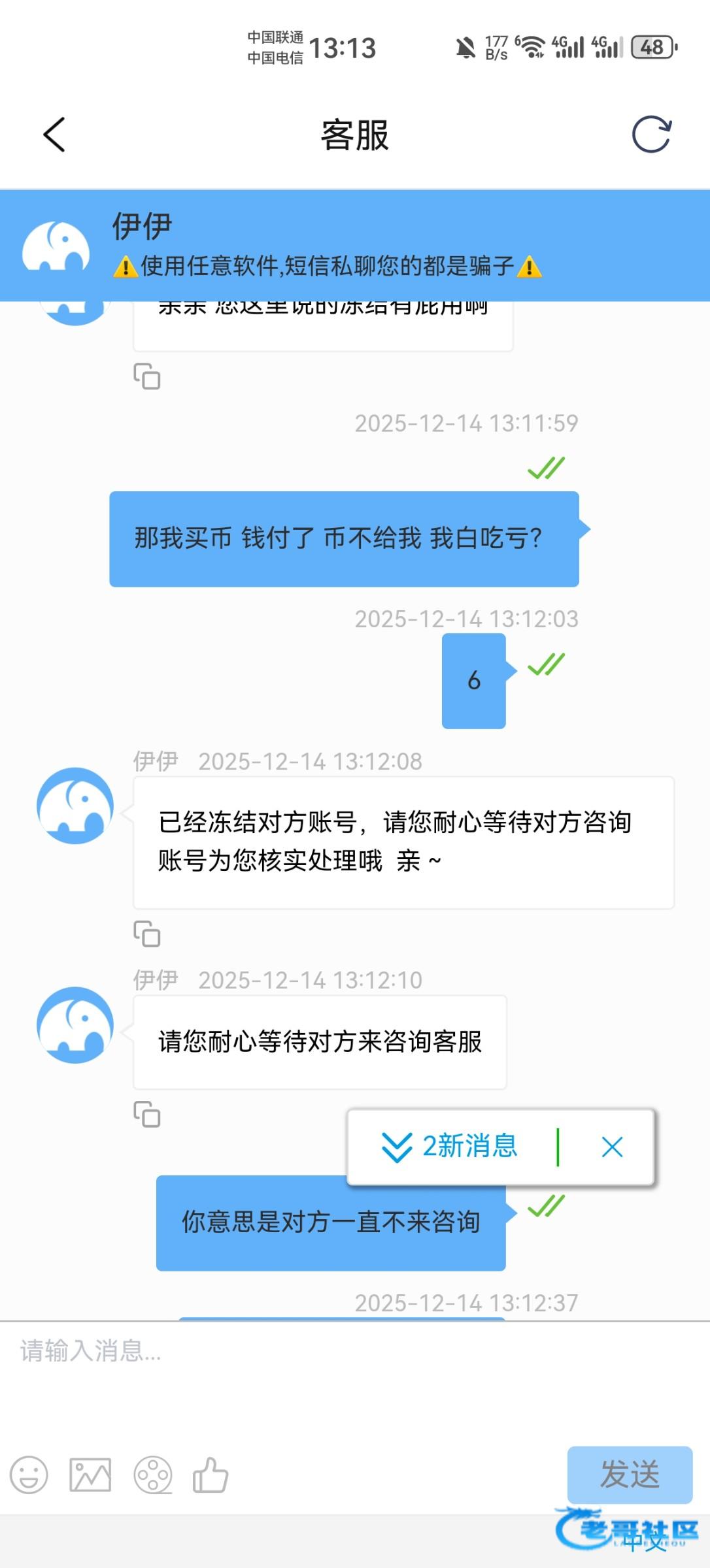Attach a video via the film reel icon

click(152, 1475)
